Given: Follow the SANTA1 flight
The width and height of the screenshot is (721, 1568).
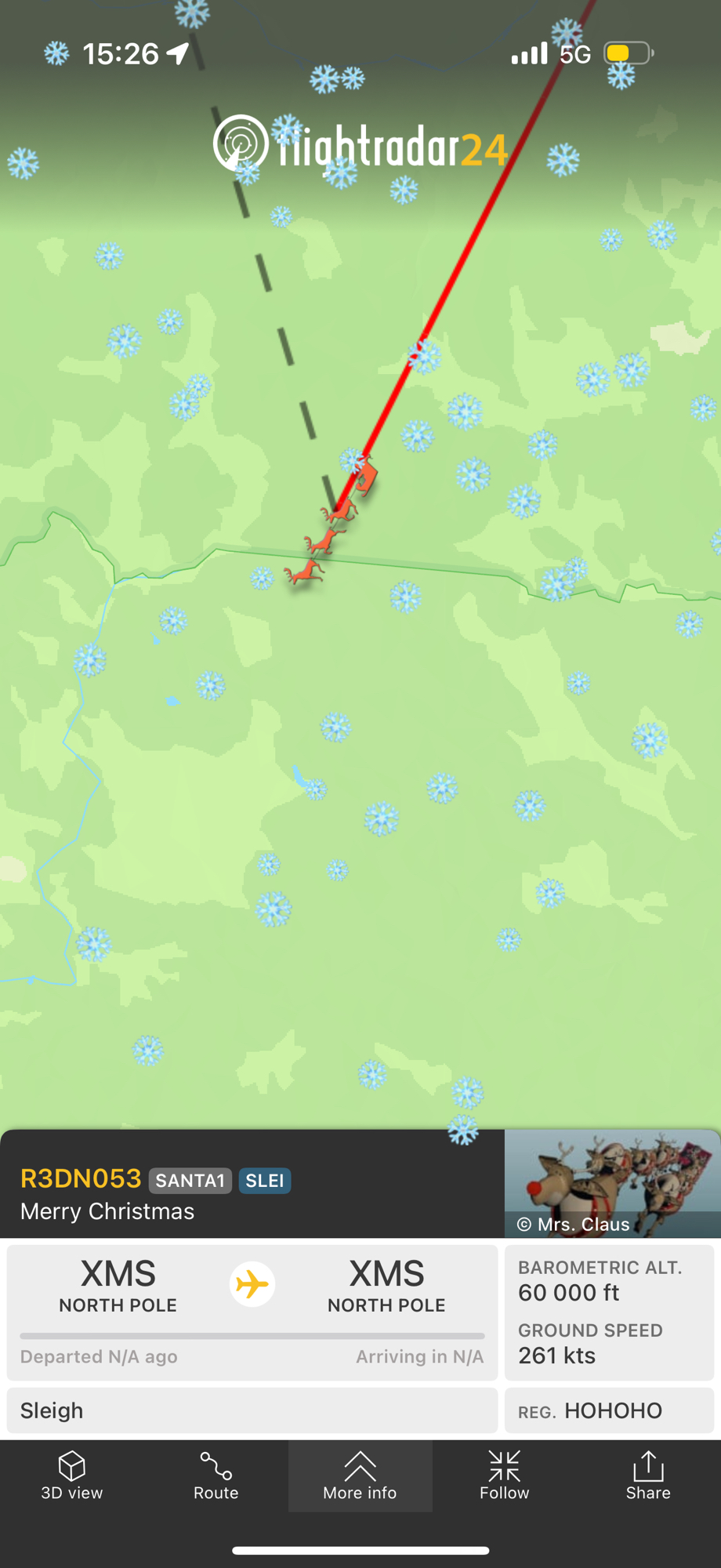Looking at the screenshot, I should pyautogui.click(x=504, y=1475).
